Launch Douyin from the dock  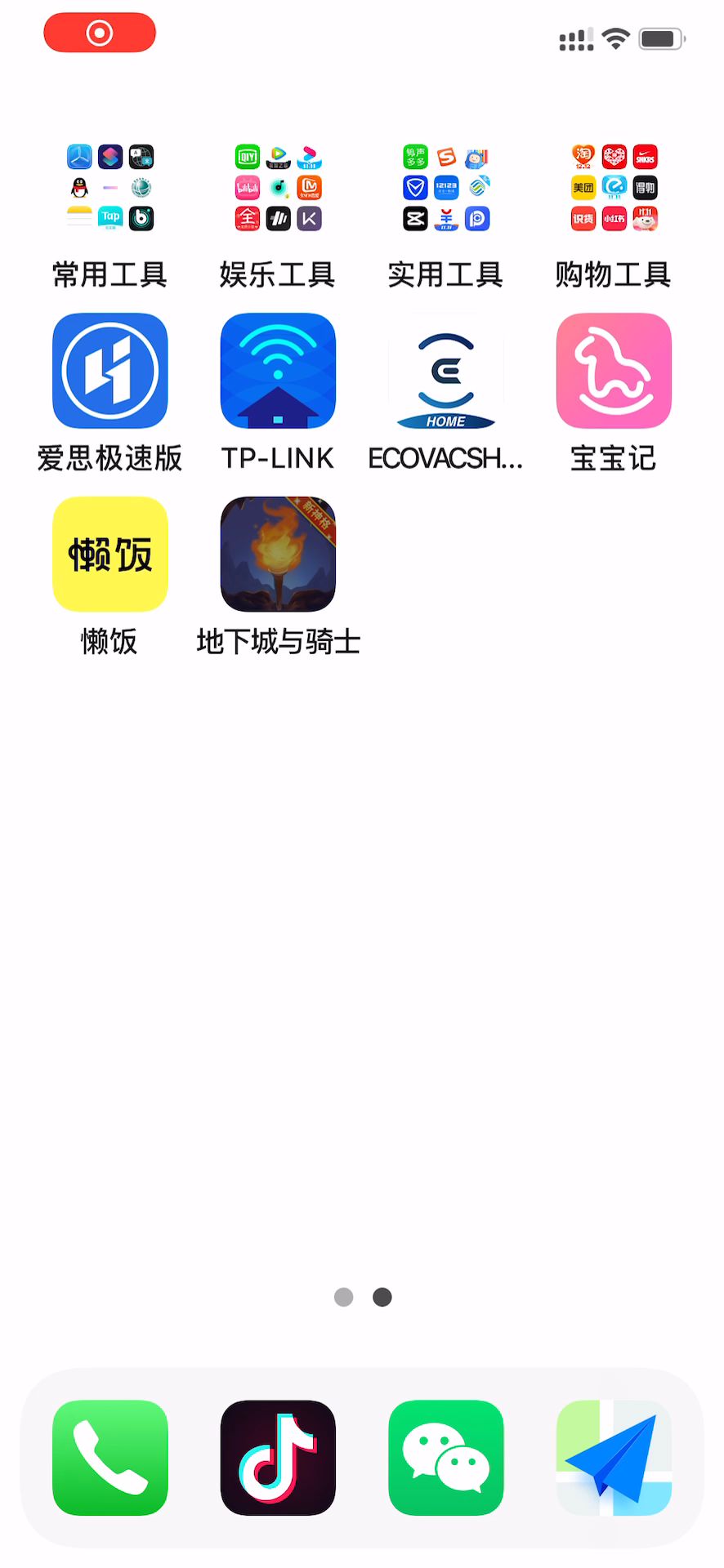(278, 1458)
